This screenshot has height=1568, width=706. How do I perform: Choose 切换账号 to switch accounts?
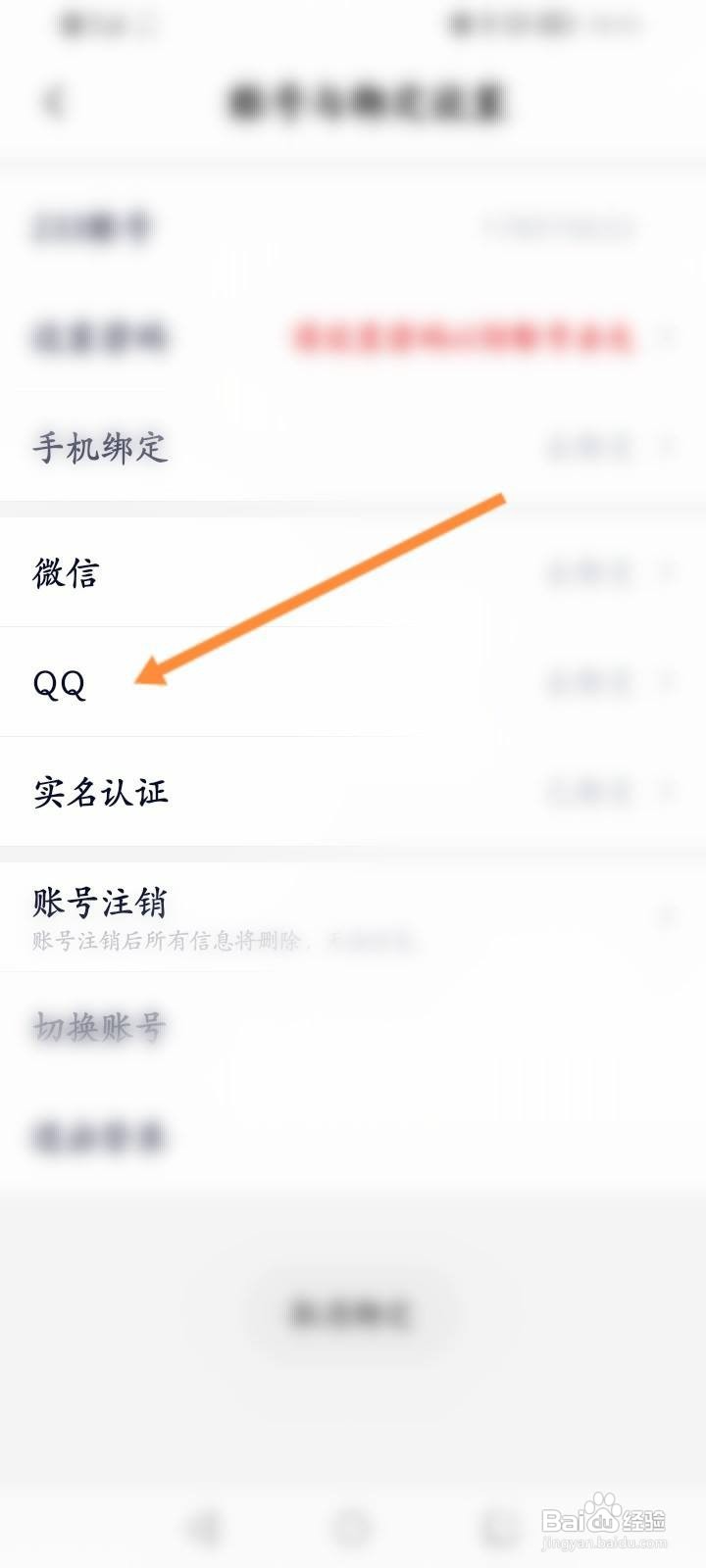click(98, 1027)
